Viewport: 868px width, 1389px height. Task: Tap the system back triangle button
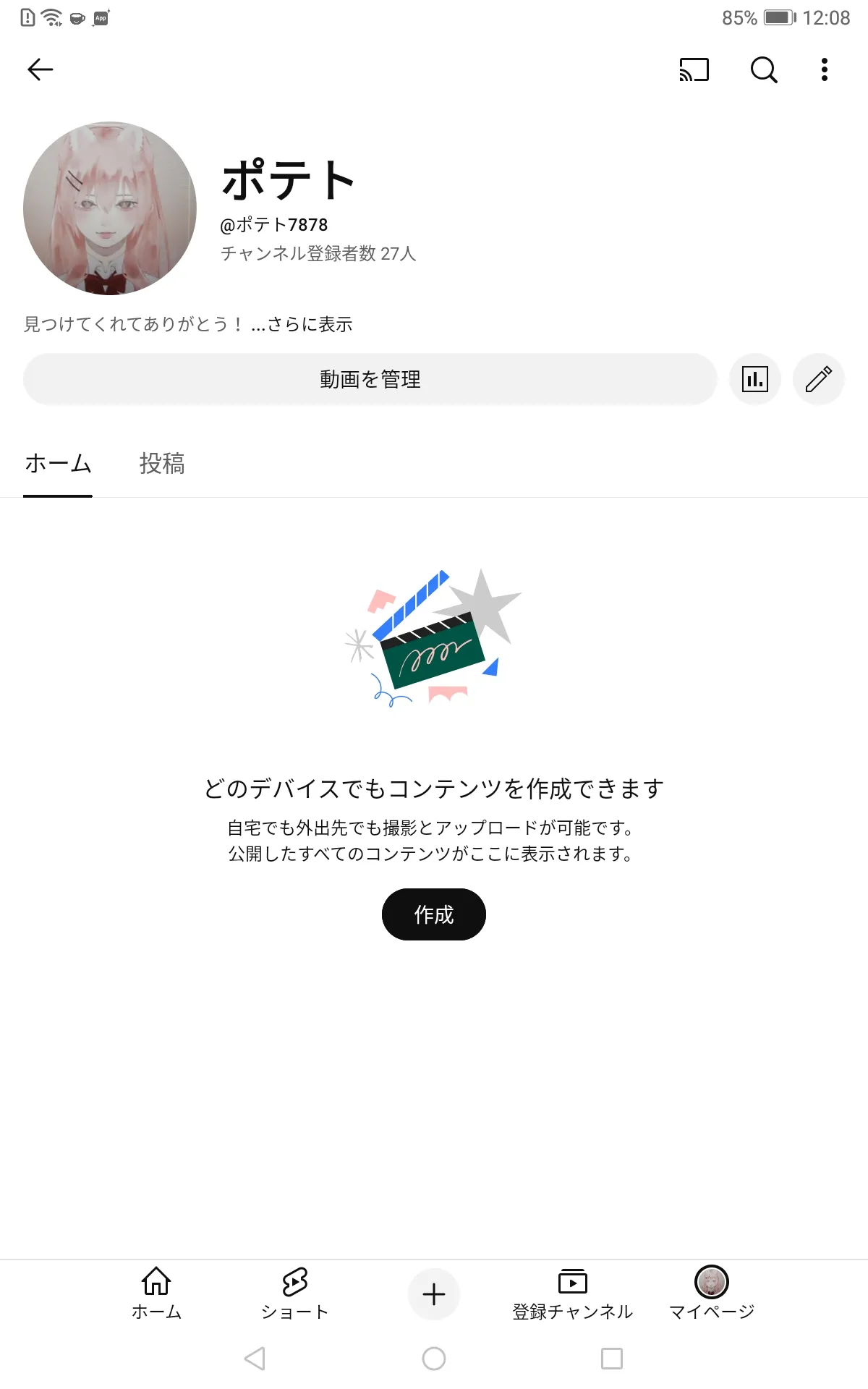255,1359
